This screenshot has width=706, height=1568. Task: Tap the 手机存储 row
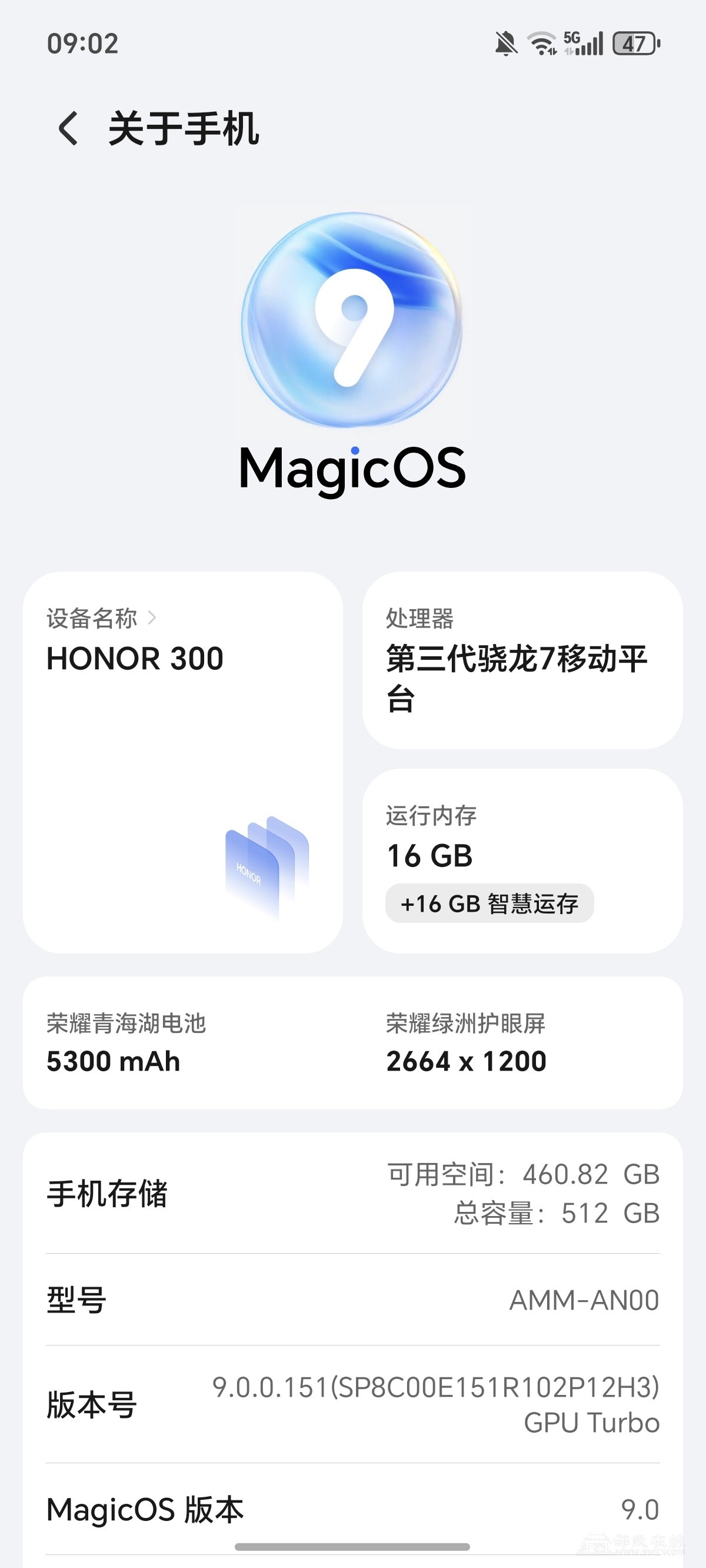point(353,1193)
